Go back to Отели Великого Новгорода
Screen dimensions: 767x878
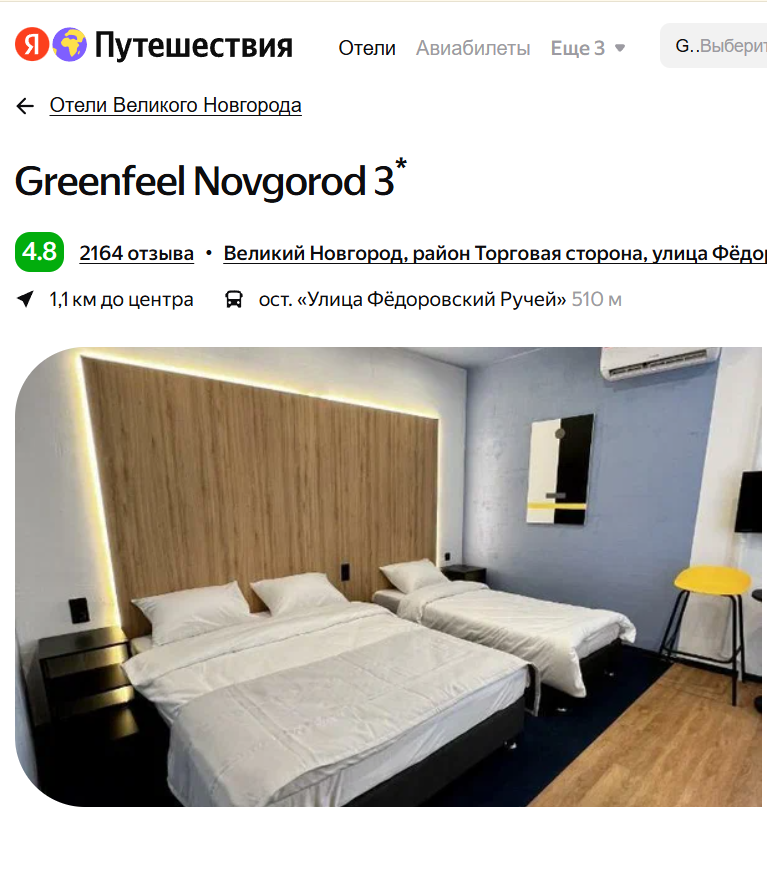[x=175, y=105]
